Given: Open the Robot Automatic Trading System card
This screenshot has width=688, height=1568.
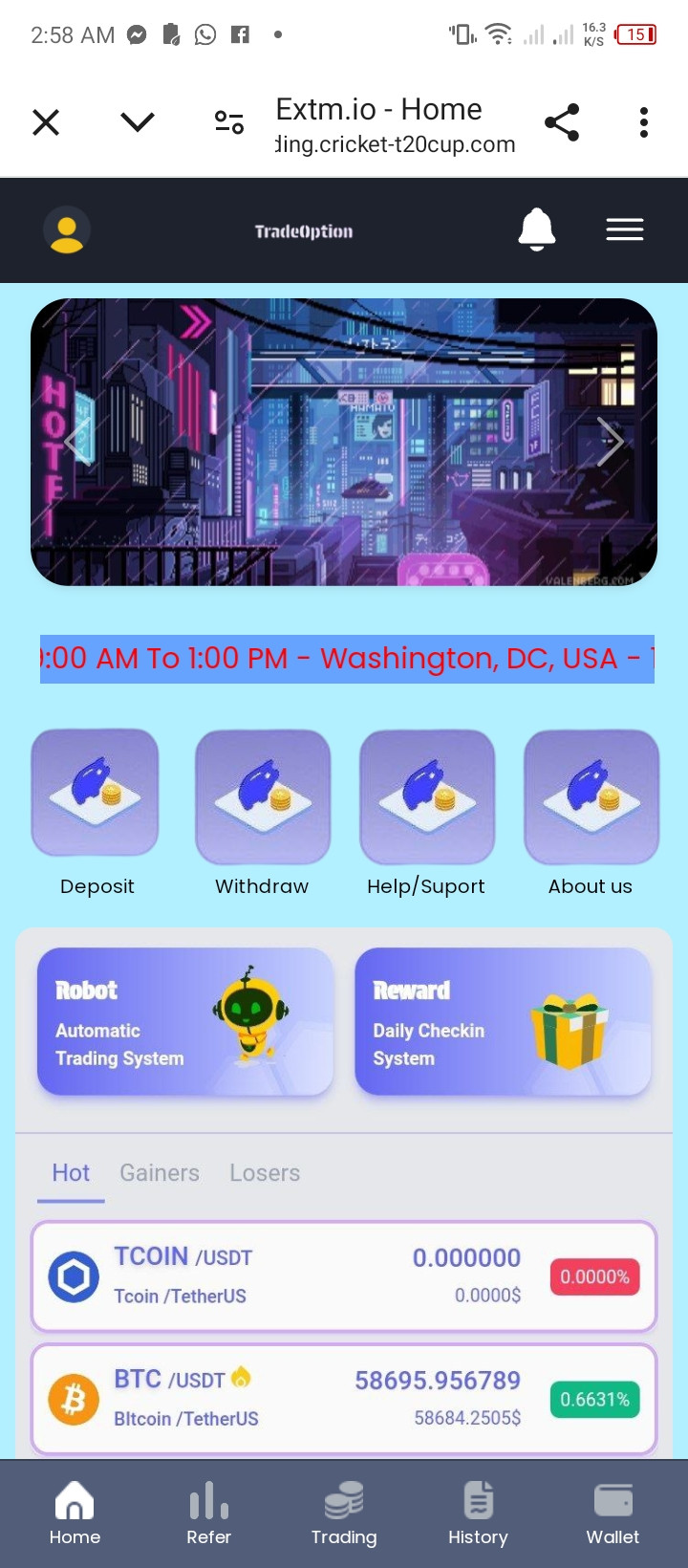Looking at the screenshot, I should tap(185, 1021).
